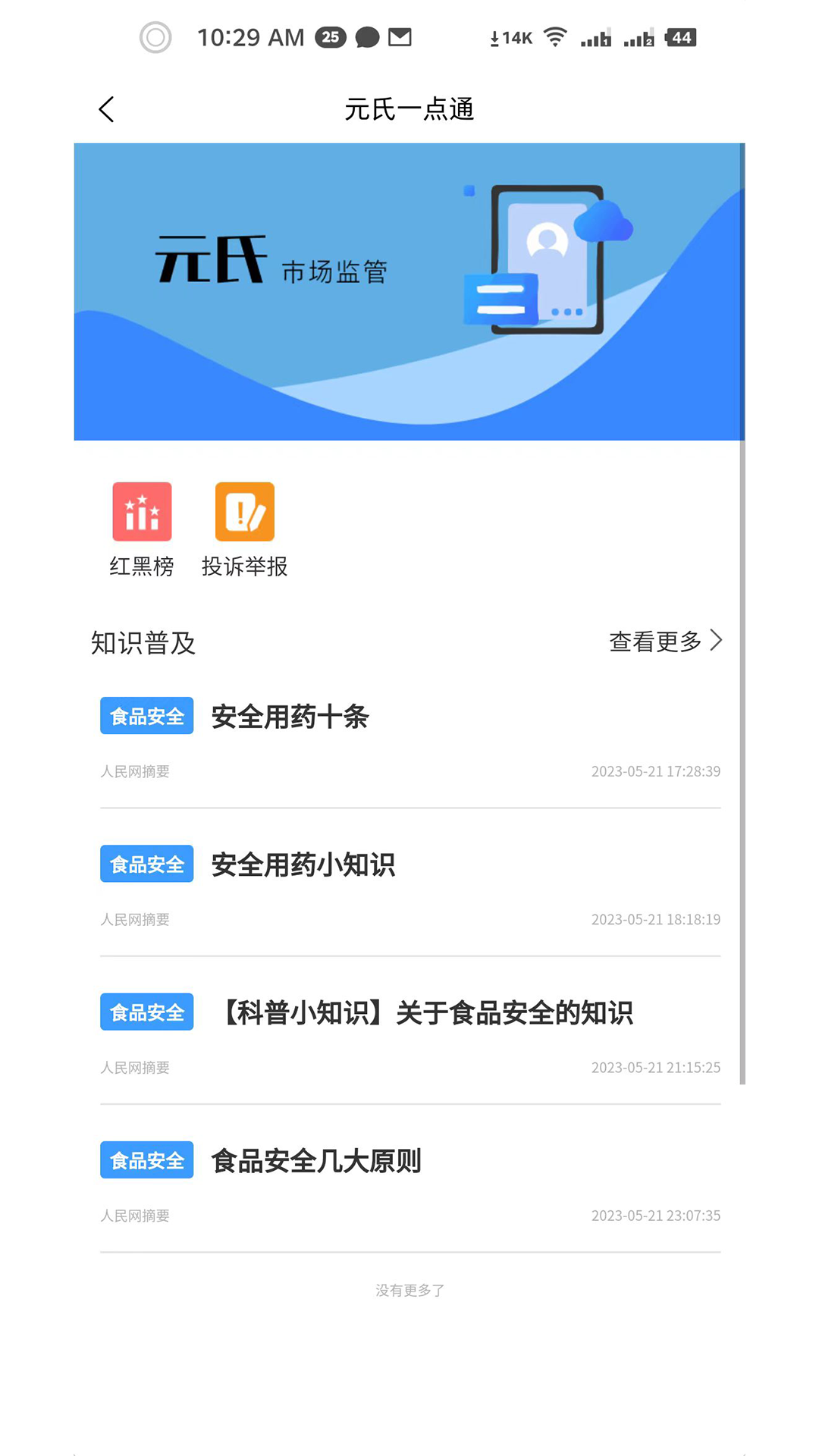Select the 知识普及 section header

point(143,642)
